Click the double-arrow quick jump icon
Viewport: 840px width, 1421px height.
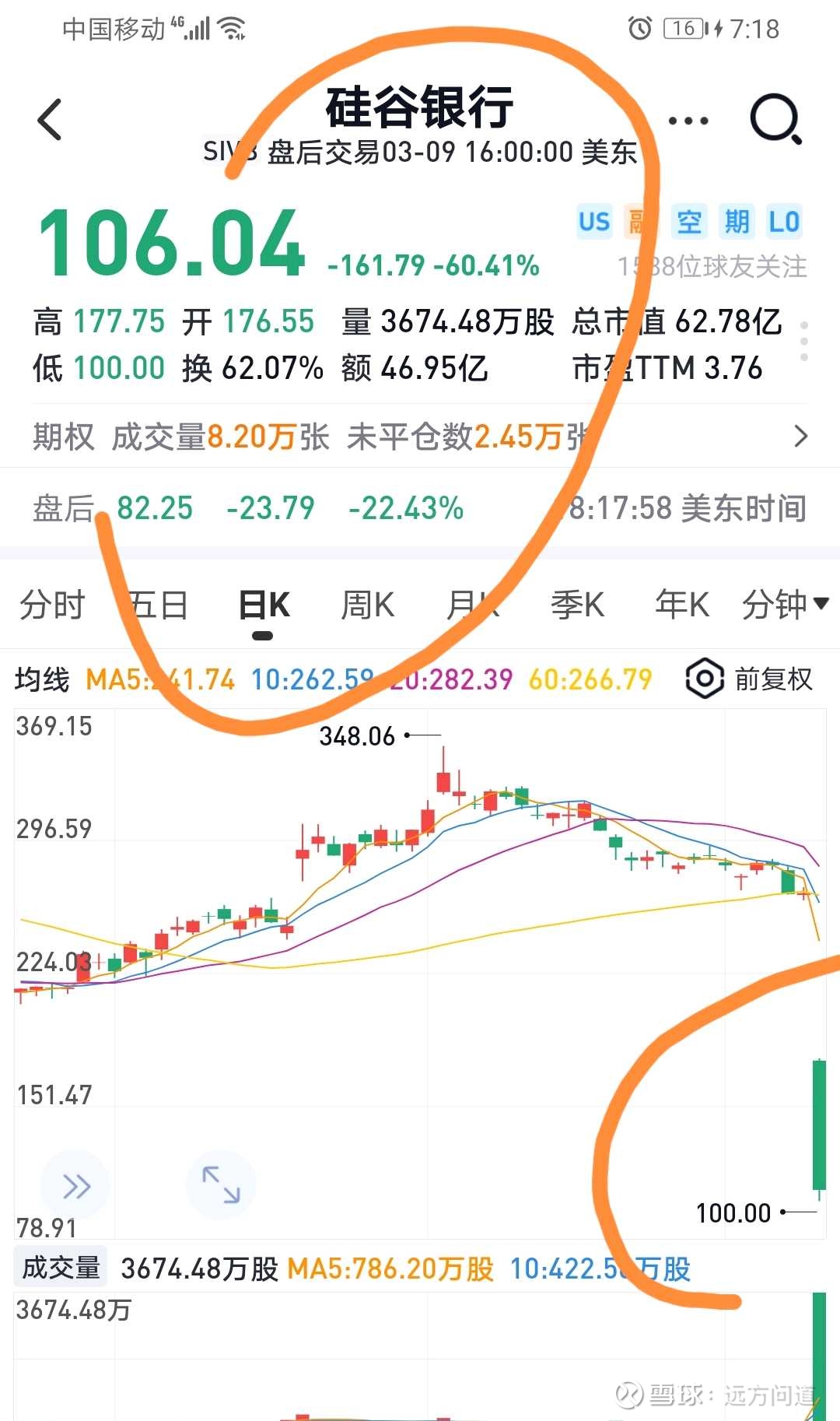[75, 1184]
